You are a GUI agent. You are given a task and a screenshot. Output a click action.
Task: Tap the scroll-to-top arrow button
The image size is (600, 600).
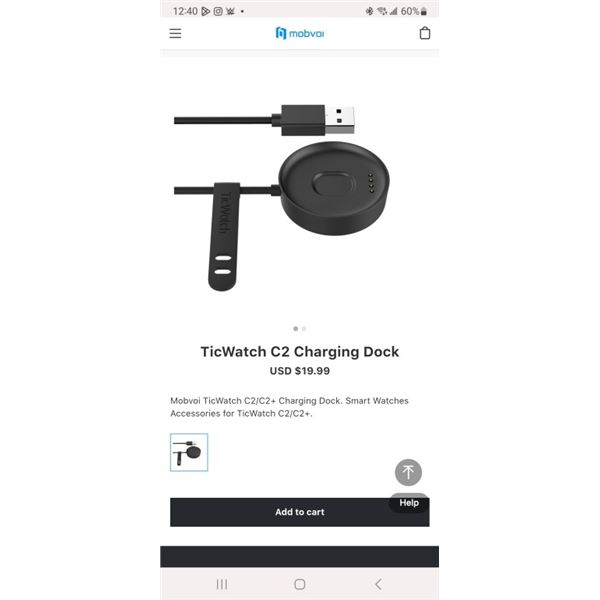408,472
